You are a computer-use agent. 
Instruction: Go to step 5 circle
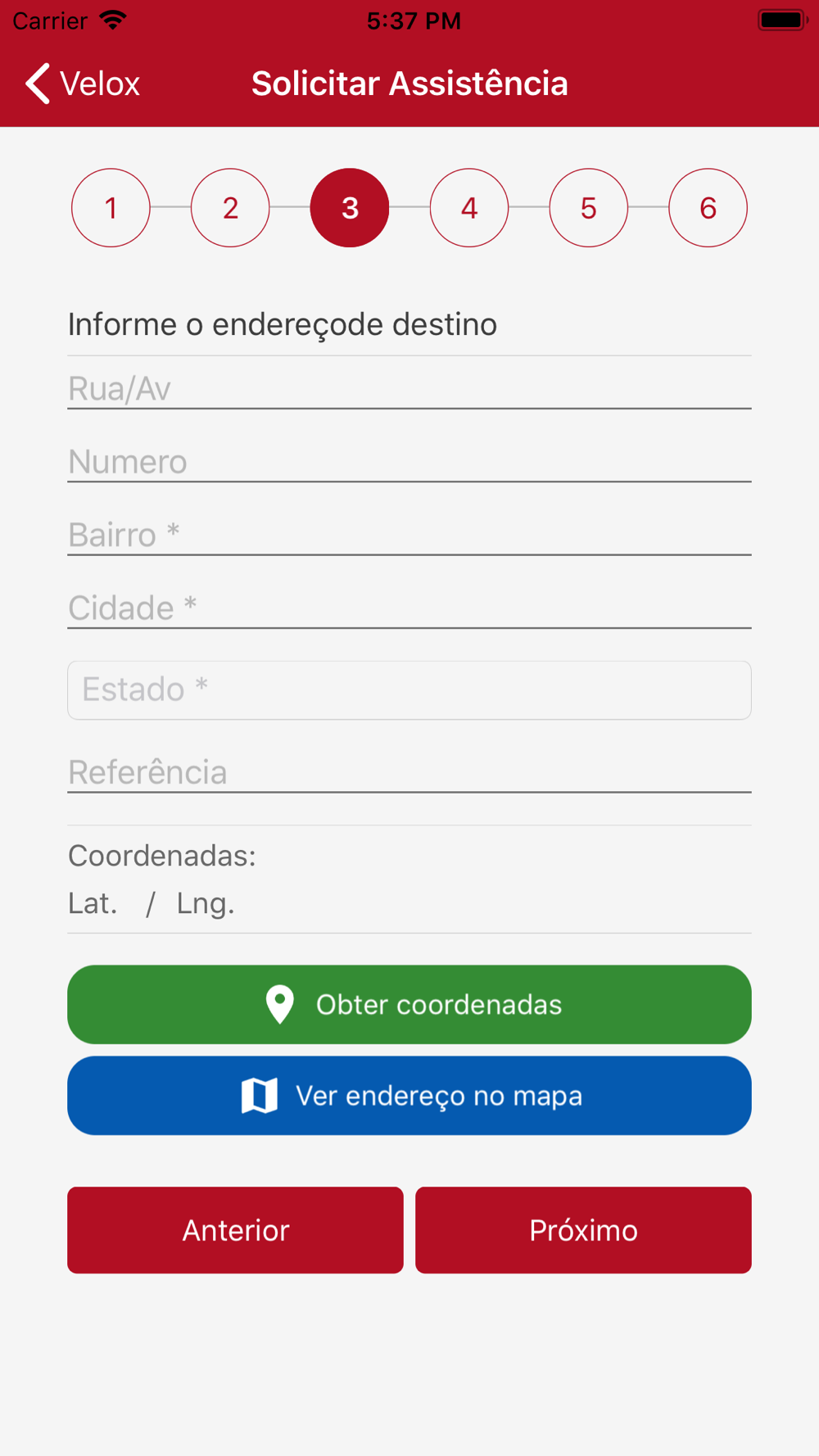tap(589, 208)
